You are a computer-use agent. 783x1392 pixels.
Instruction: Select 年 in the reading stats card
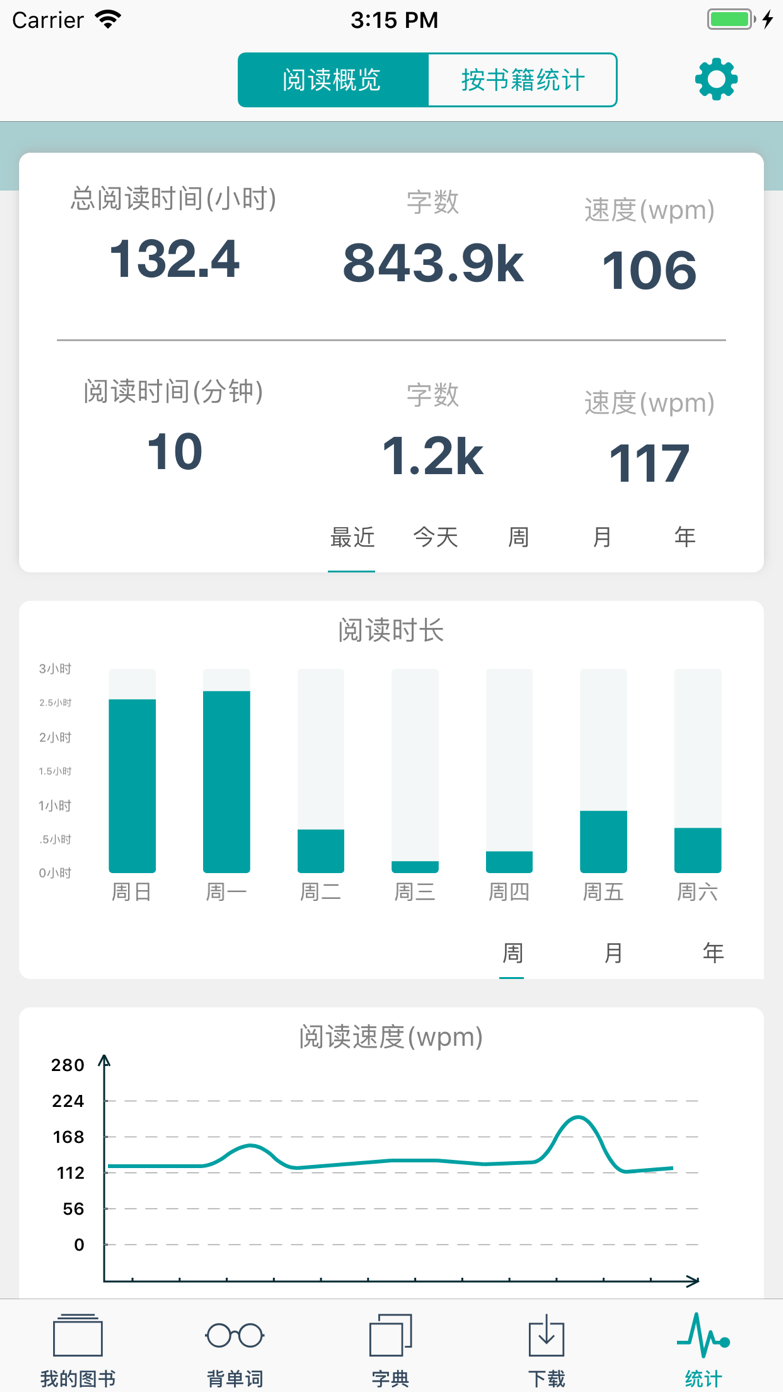pos(685,538)
